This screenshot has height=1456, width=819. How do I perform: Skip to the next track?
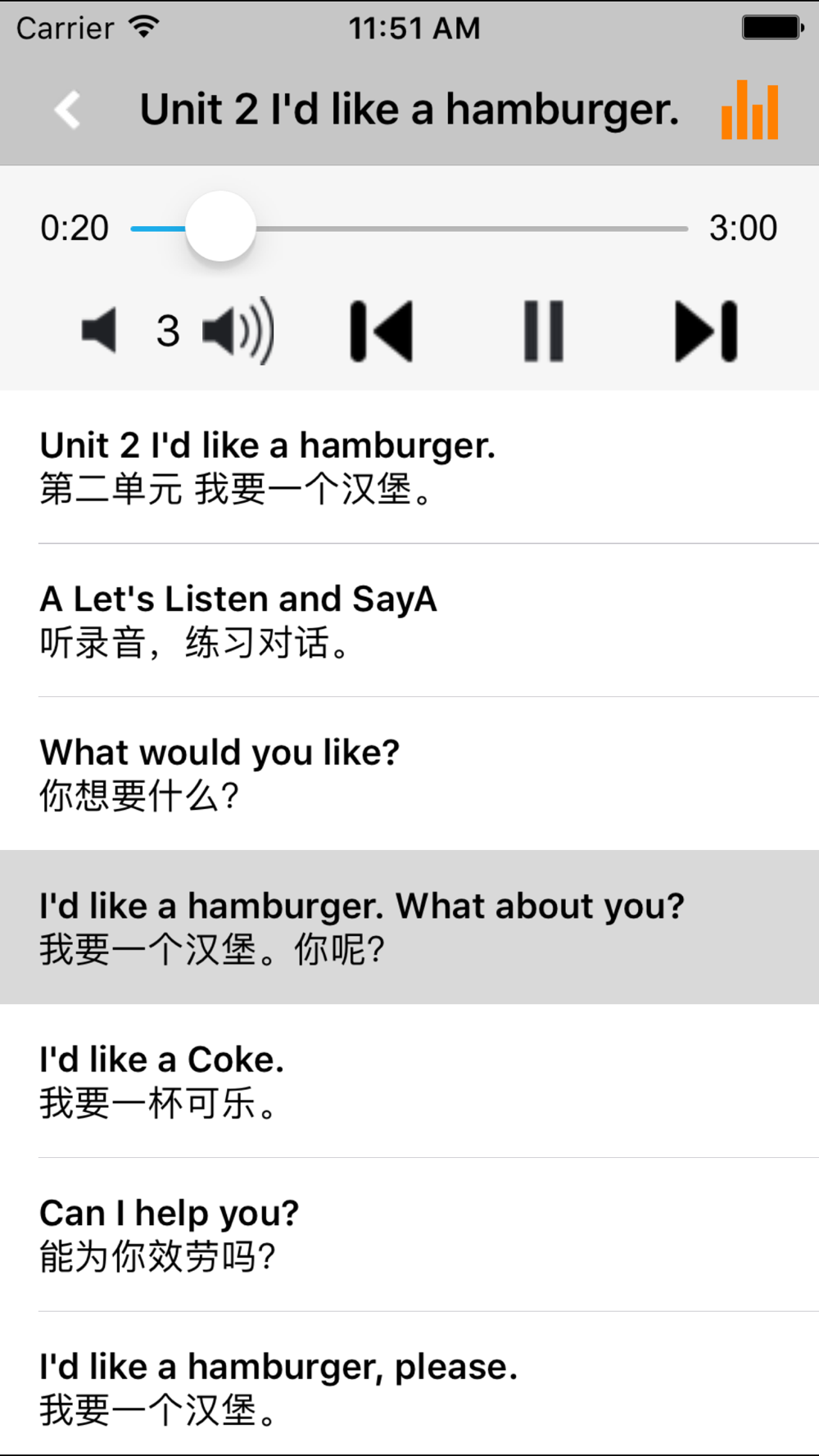pos(706,331)
